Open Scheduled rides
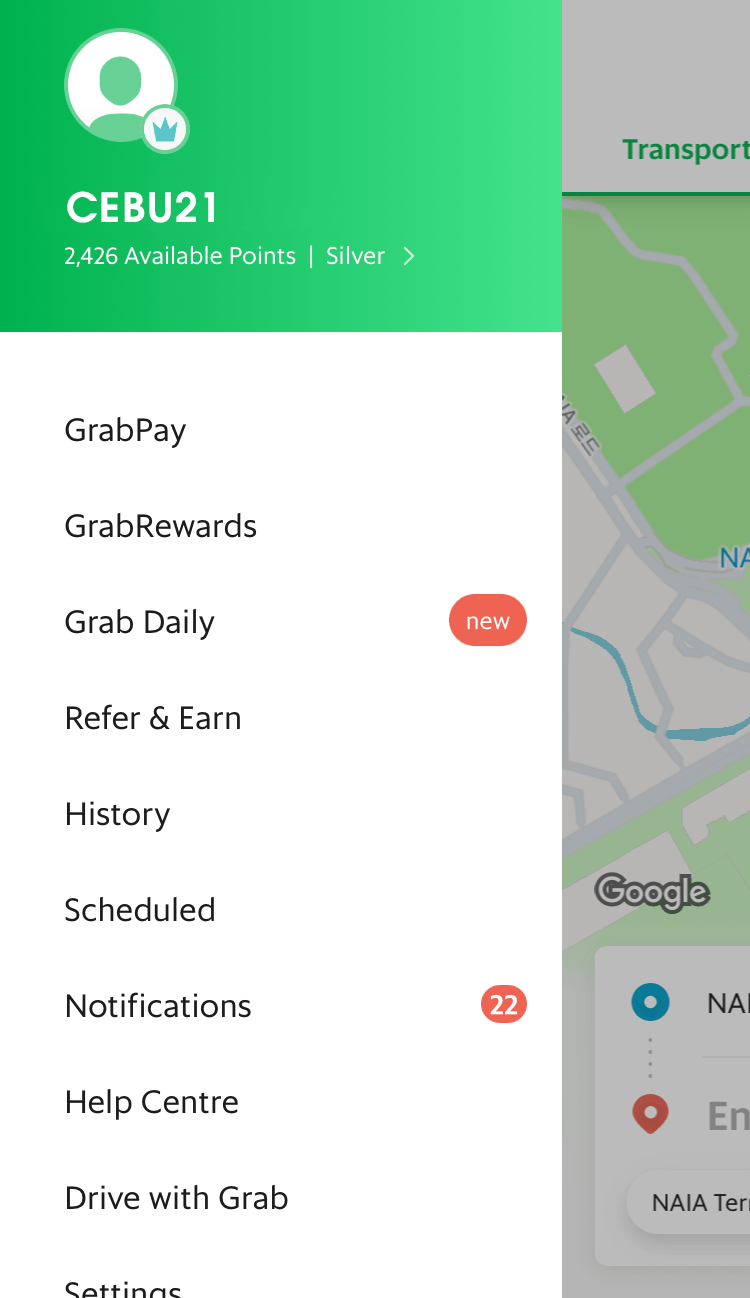750x1298 pixels. (x=139, y=910)
